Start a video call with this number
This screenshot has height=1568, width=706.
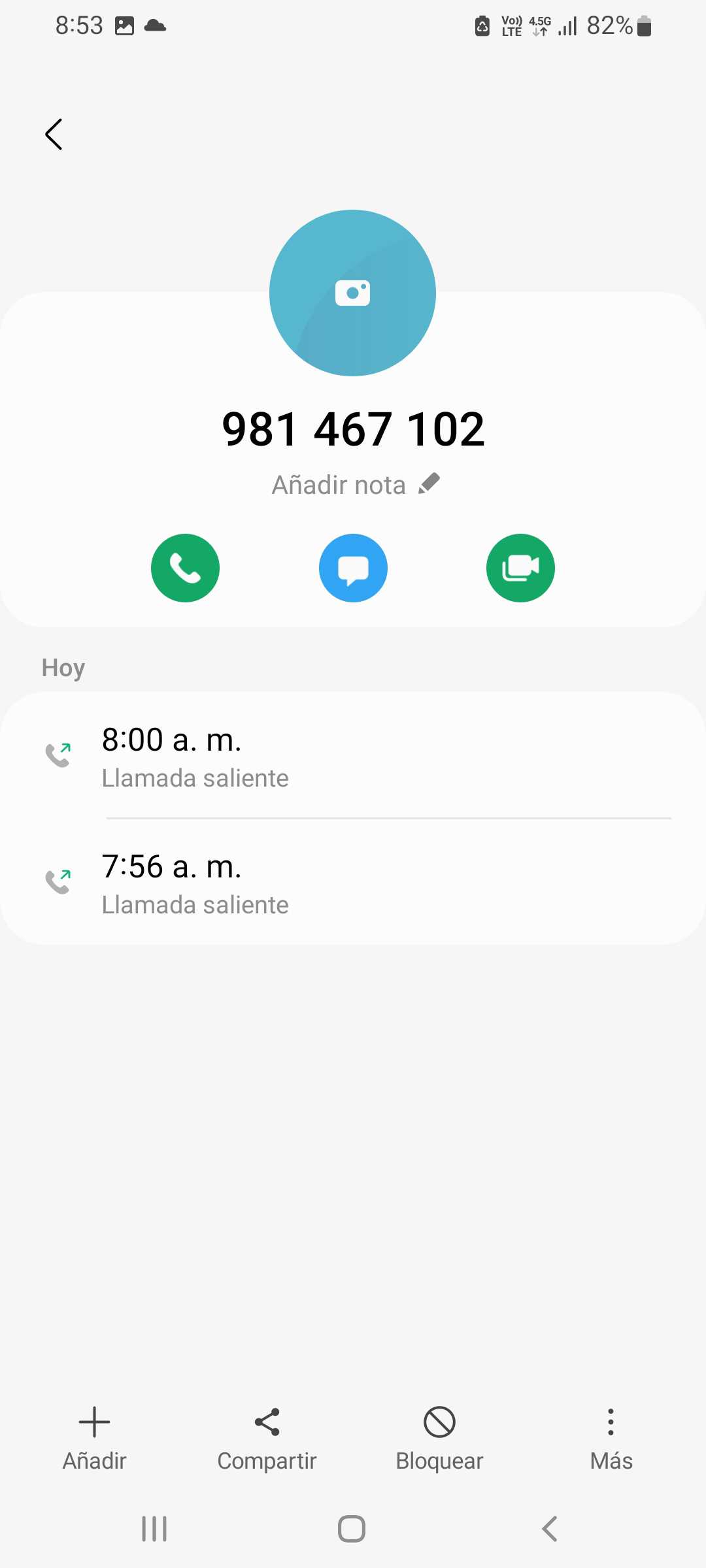520,568
